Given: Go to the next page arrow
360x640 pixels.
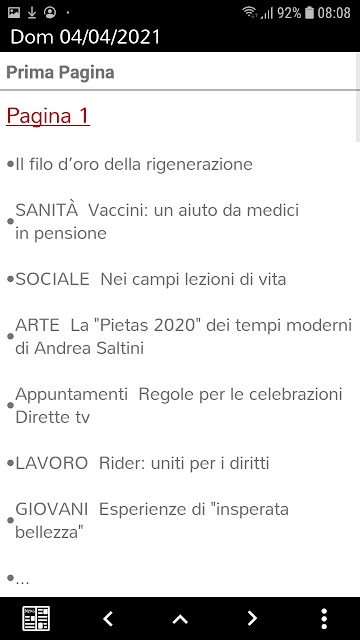Looking at the screenshot, I should (252, 619).
